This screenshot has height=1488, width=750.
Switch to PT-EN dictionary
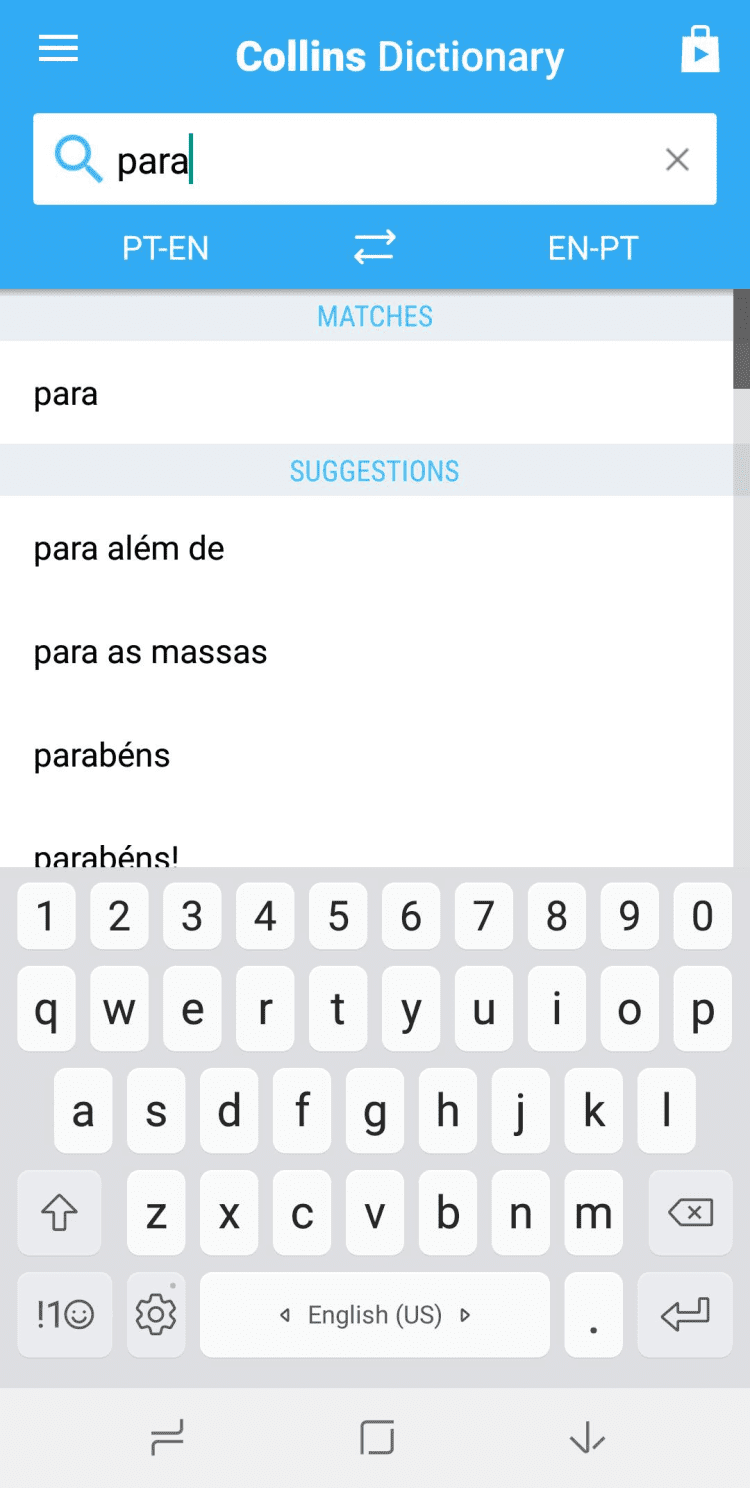pyautogui.click(x=166, y=249)
